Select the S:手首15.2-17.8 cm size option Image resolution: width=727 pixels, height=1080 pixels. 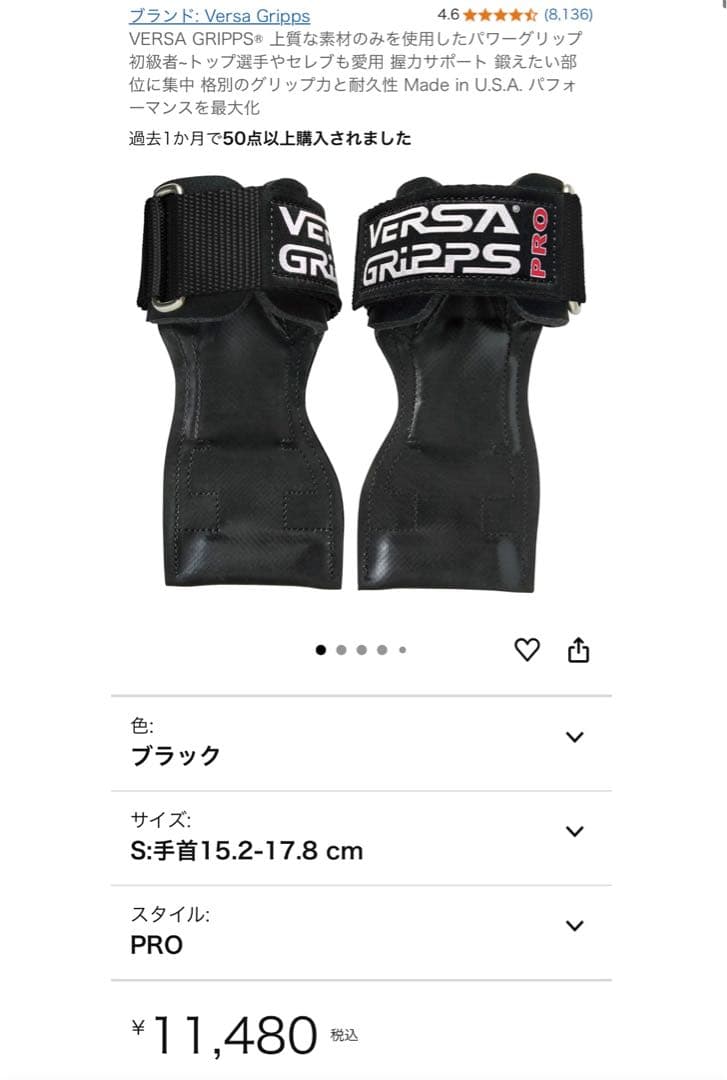(x=246, y=851)
